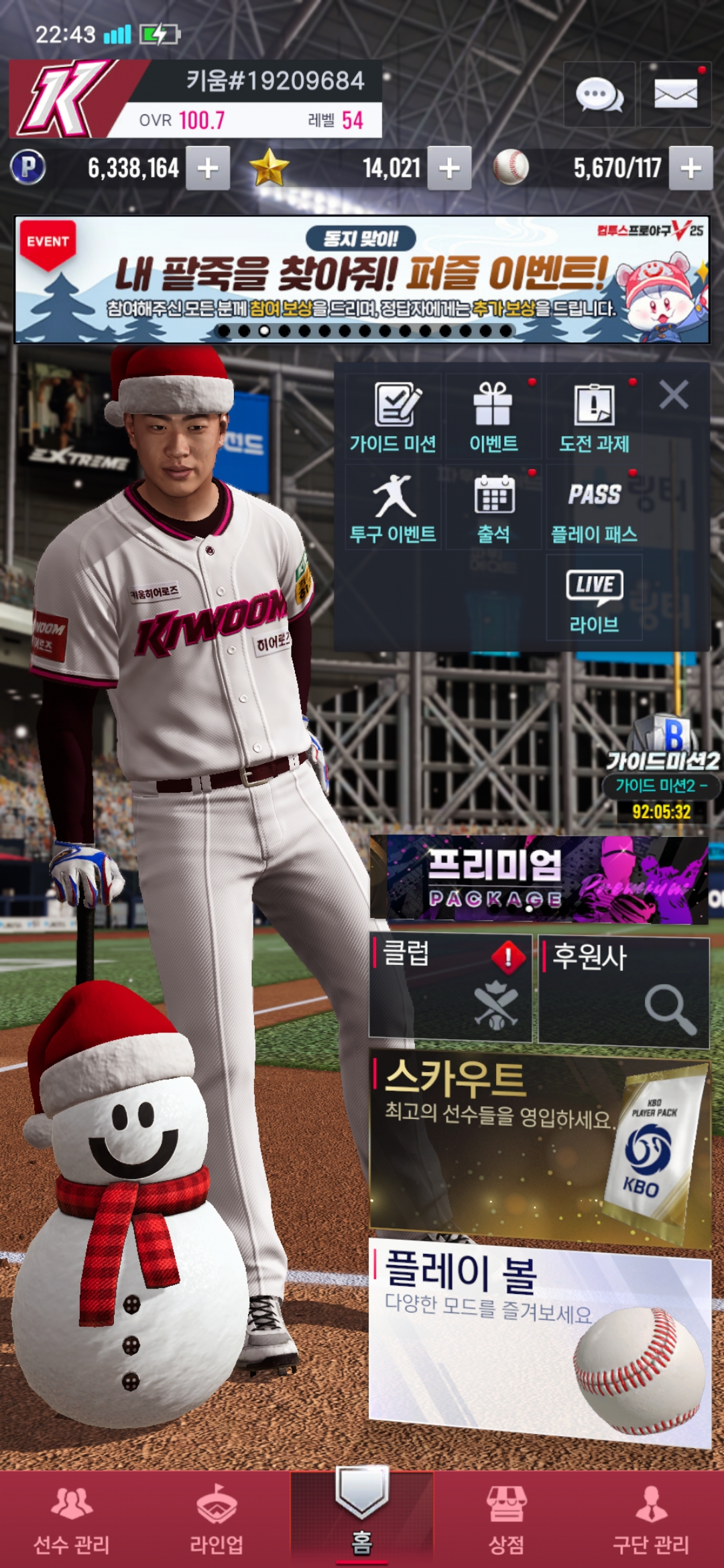Open 플레이 패스 play pass
The width and height of the screenshot is (724, 1568).
(x=594, y=507)
